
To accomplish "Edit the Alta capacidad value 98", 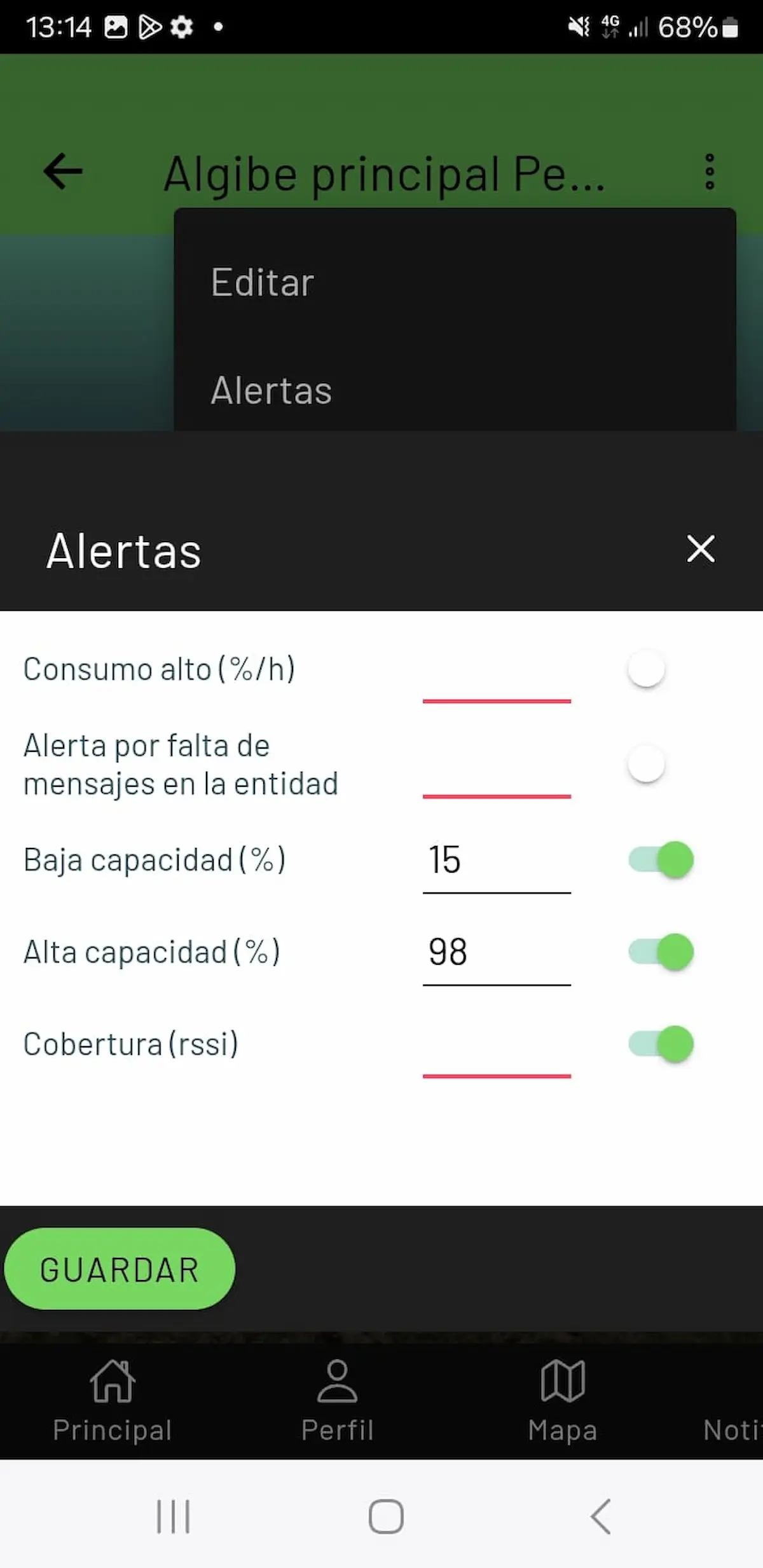I will (497, 953).
